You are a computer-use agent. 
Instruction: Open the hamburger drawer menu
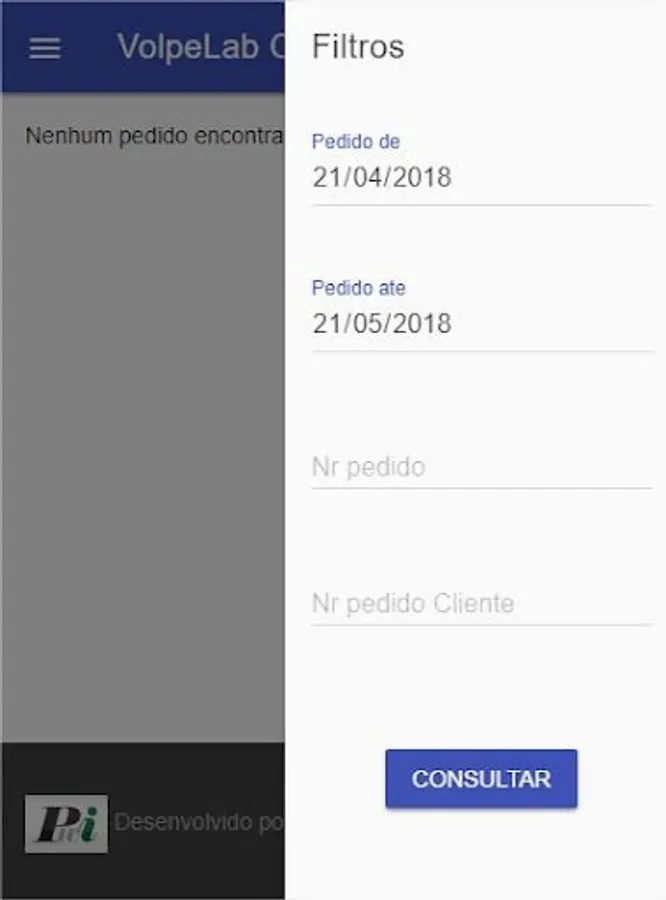tap(45, 48)
